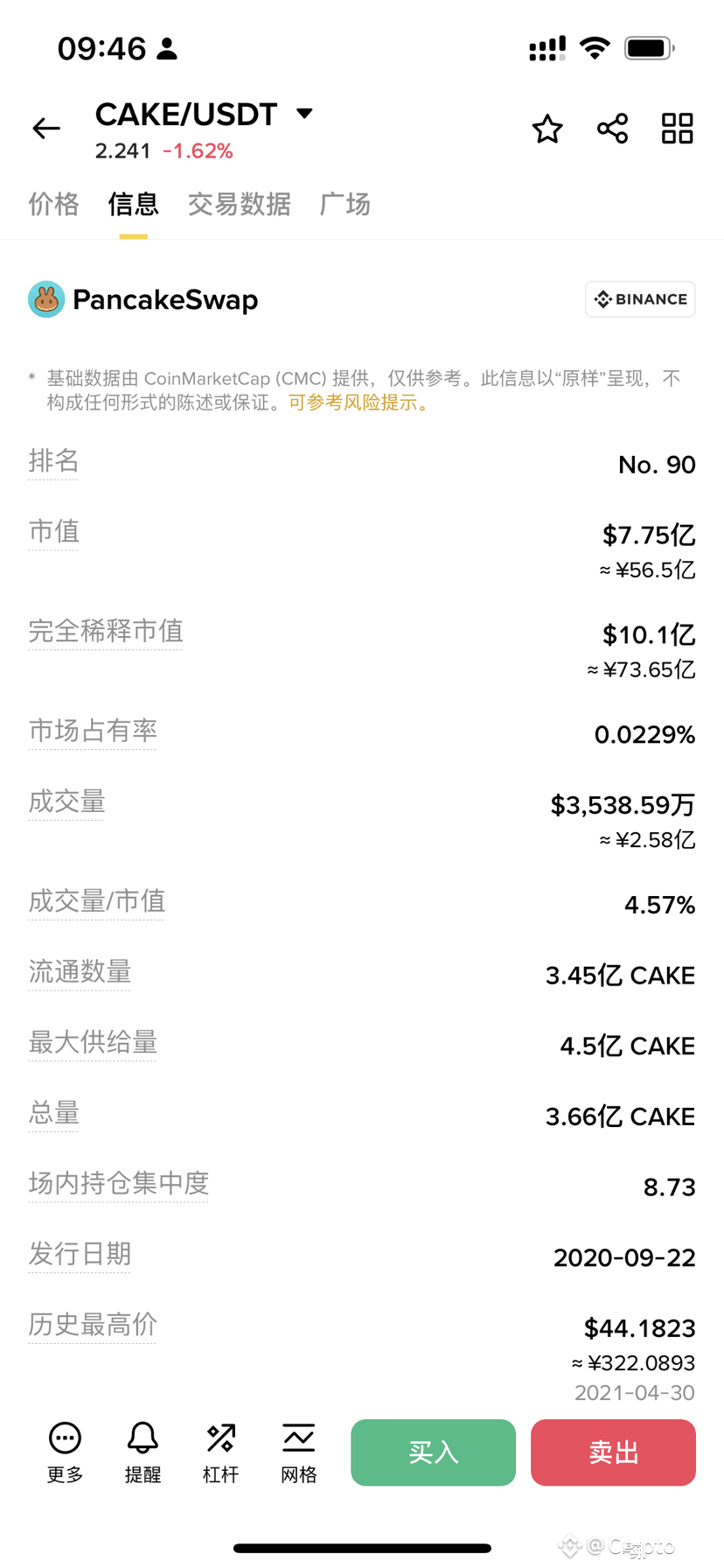Viewport: 724px width, 1568px height.
Task: Tap the BINANCE badge
Action: [x=640, y=299]
